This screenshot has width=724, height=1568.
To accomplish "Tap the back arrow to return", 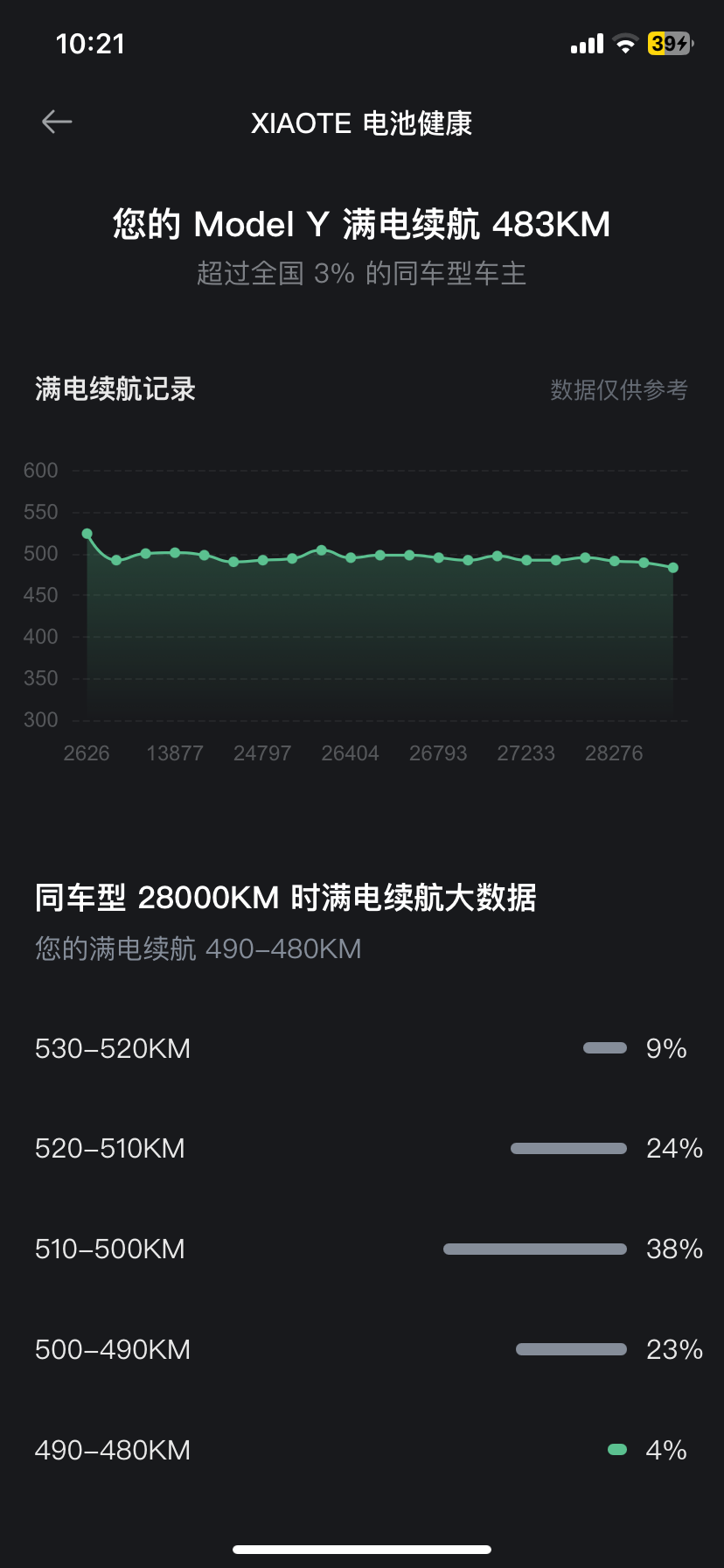I will (x=56, y=122).
